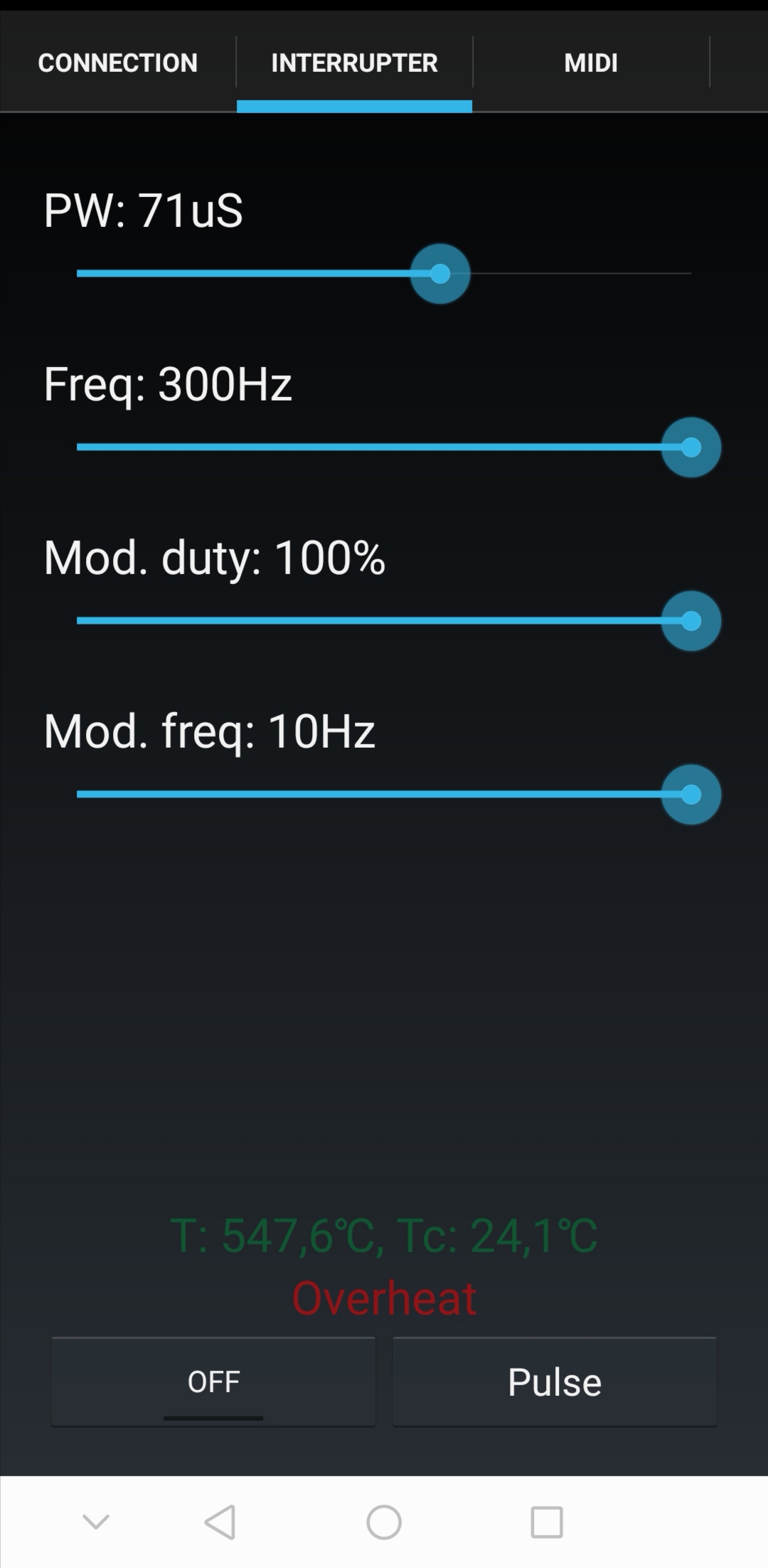Go back with the system back button

click(220, 1522)
